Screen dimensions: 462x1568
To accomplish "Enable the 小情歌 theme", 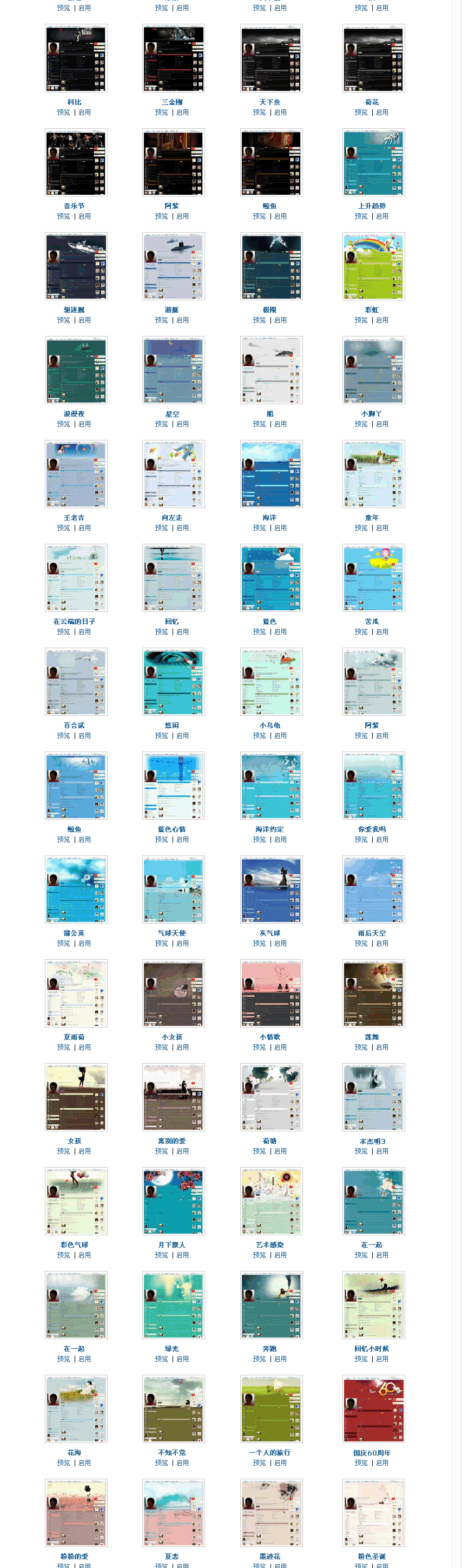I will [281, 1047].
